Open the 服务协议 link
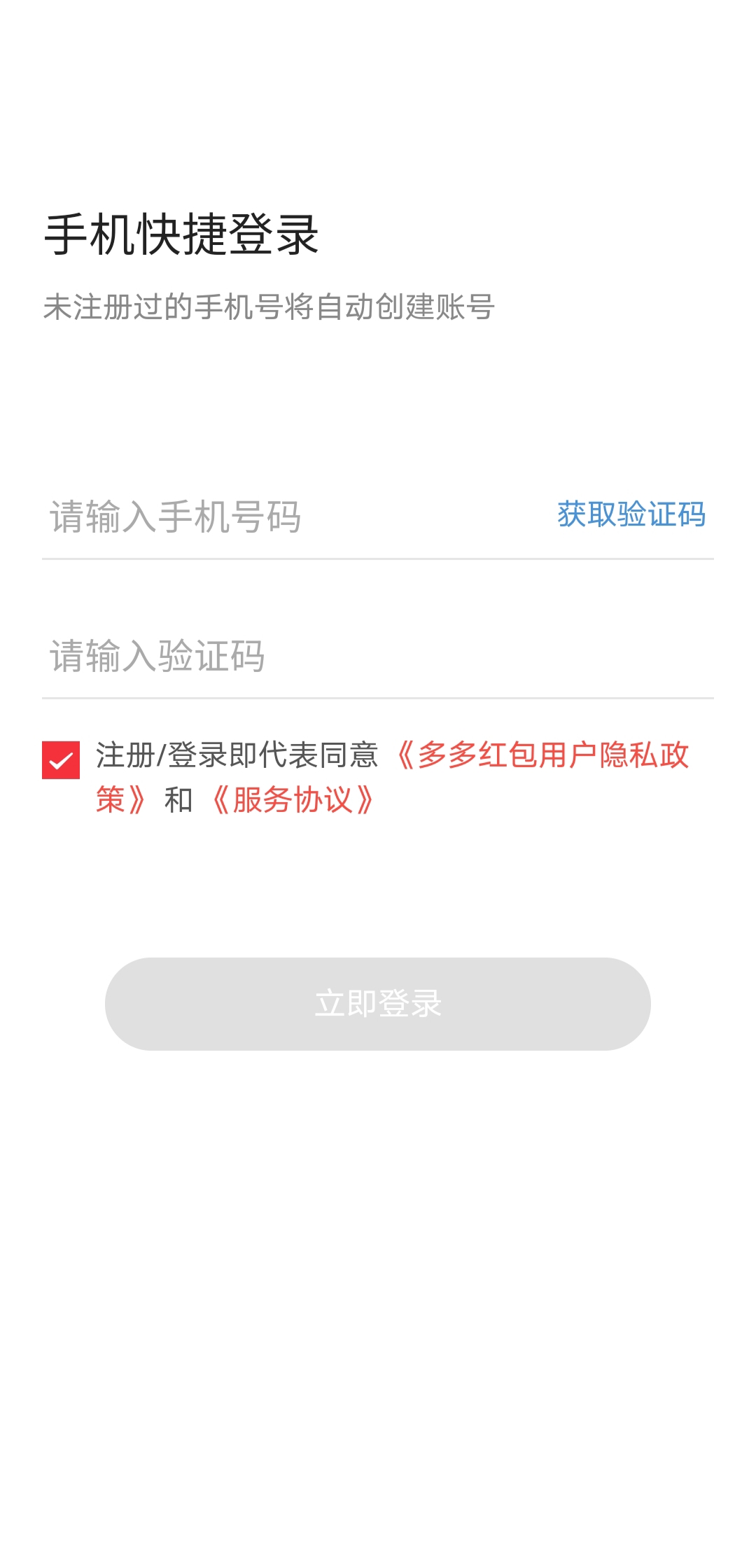 pyautogui.click(x=292, y=799)
